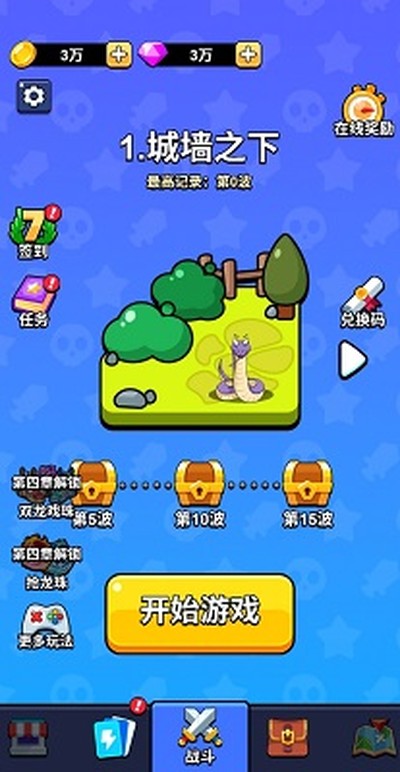Open the settings gear

[34, 96]
